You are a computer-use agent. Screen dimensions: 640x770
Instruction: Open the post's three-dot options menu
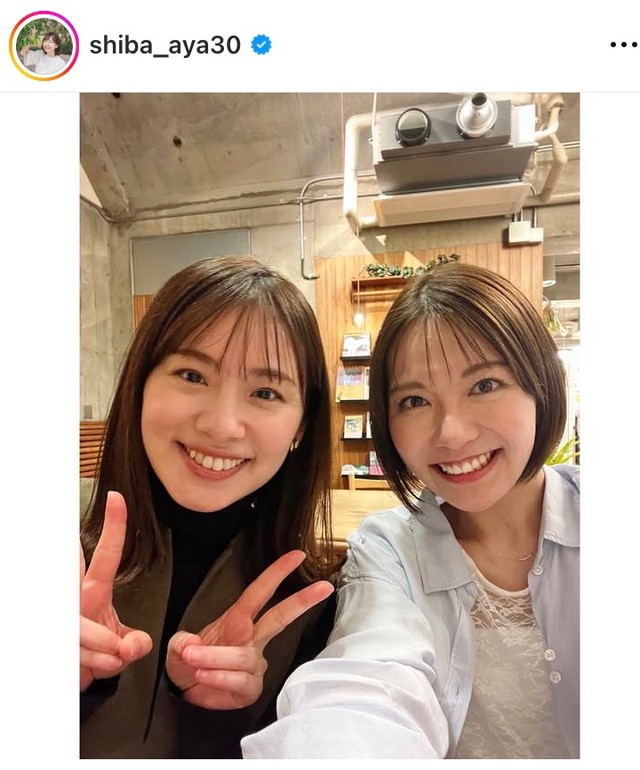tap(622, 45)
